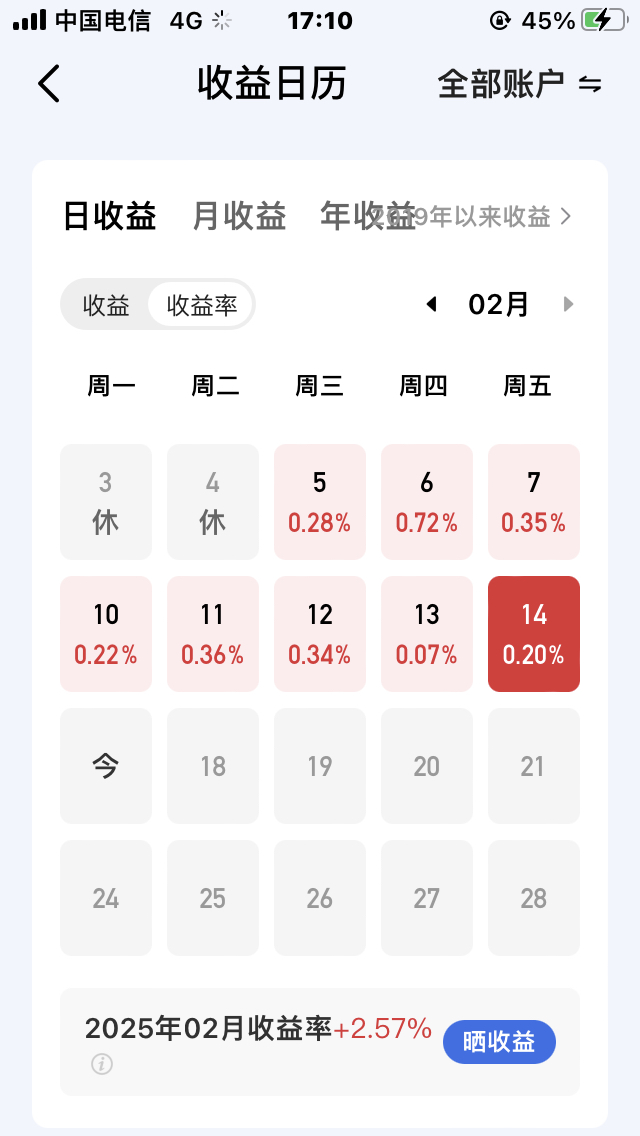Image resolution: width=640 pixels, height=1136 pixels.
Task: Open the info icon under monthly return
Action: pos(101,1064)
